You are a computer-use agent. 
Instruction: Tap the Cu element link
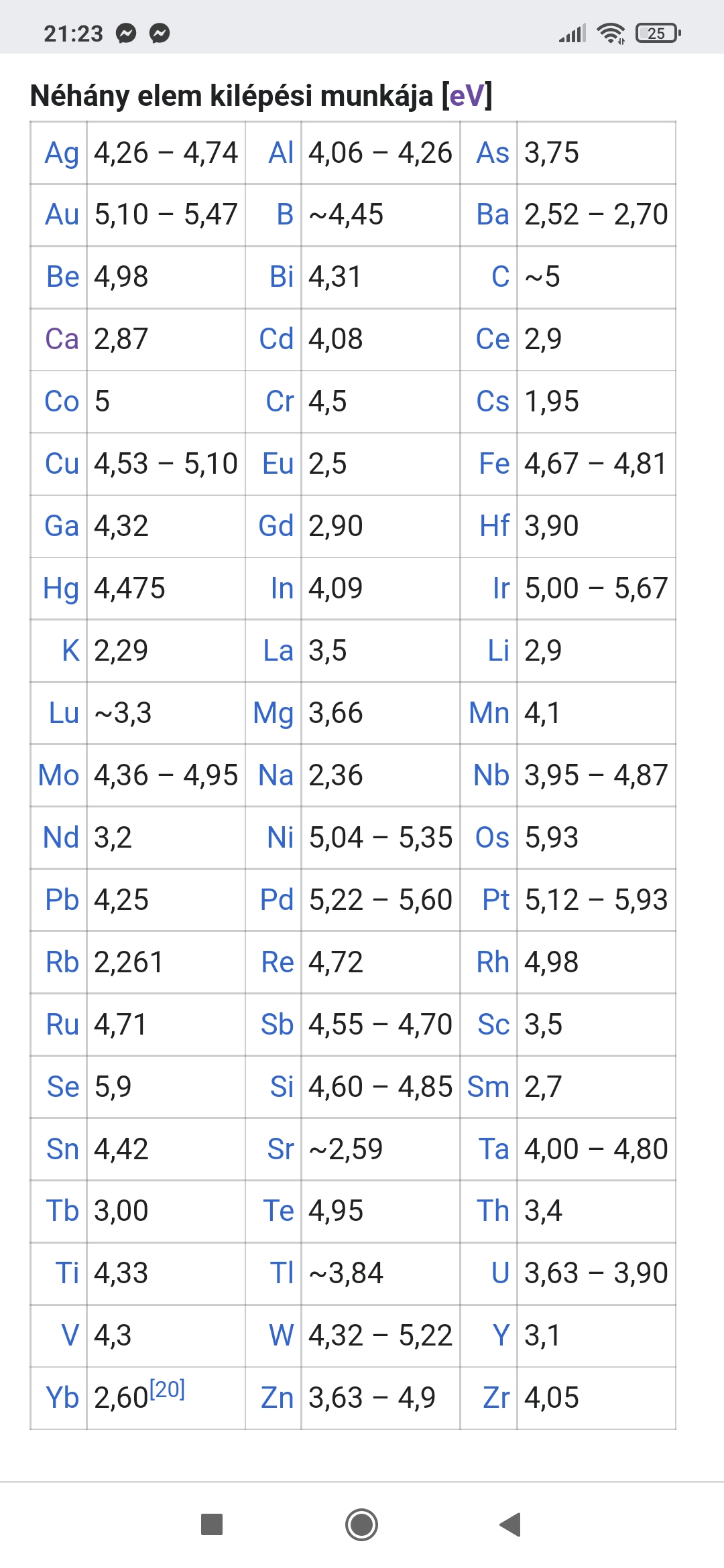(x=62, y=464)
